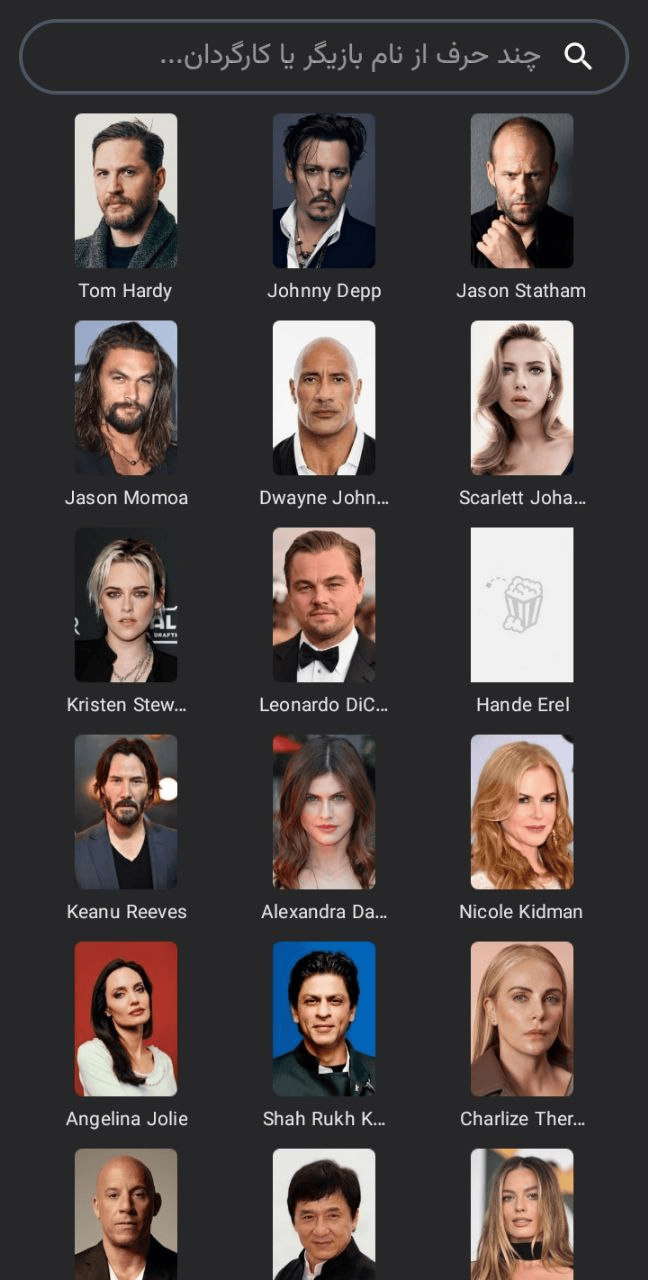
Task: Open the Charlize Theron card
Action: pyautogui.click(x=522, y=1019)
